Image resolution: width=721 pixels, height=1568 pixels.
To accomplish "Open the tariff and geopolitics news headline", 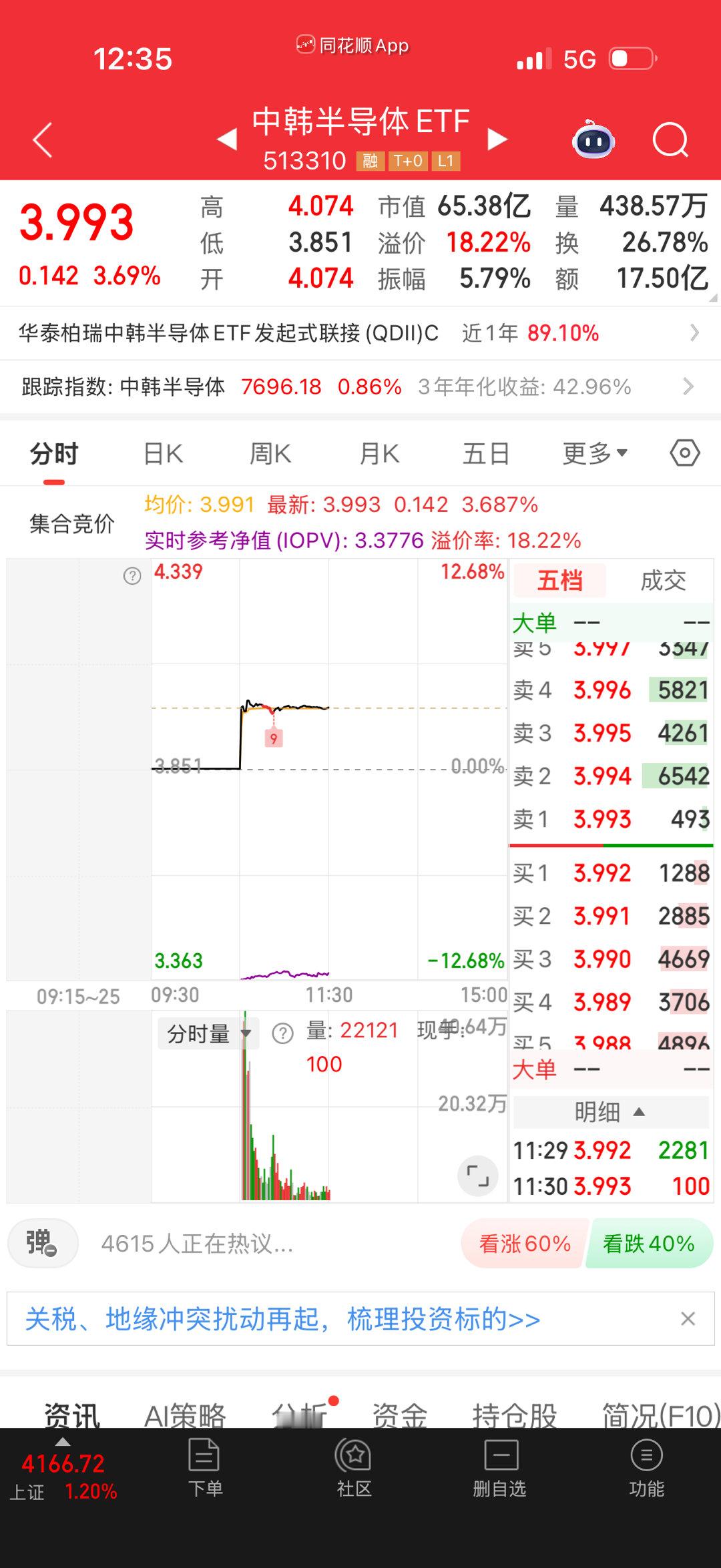I will pyautogui.click(x=280, y=1318).
